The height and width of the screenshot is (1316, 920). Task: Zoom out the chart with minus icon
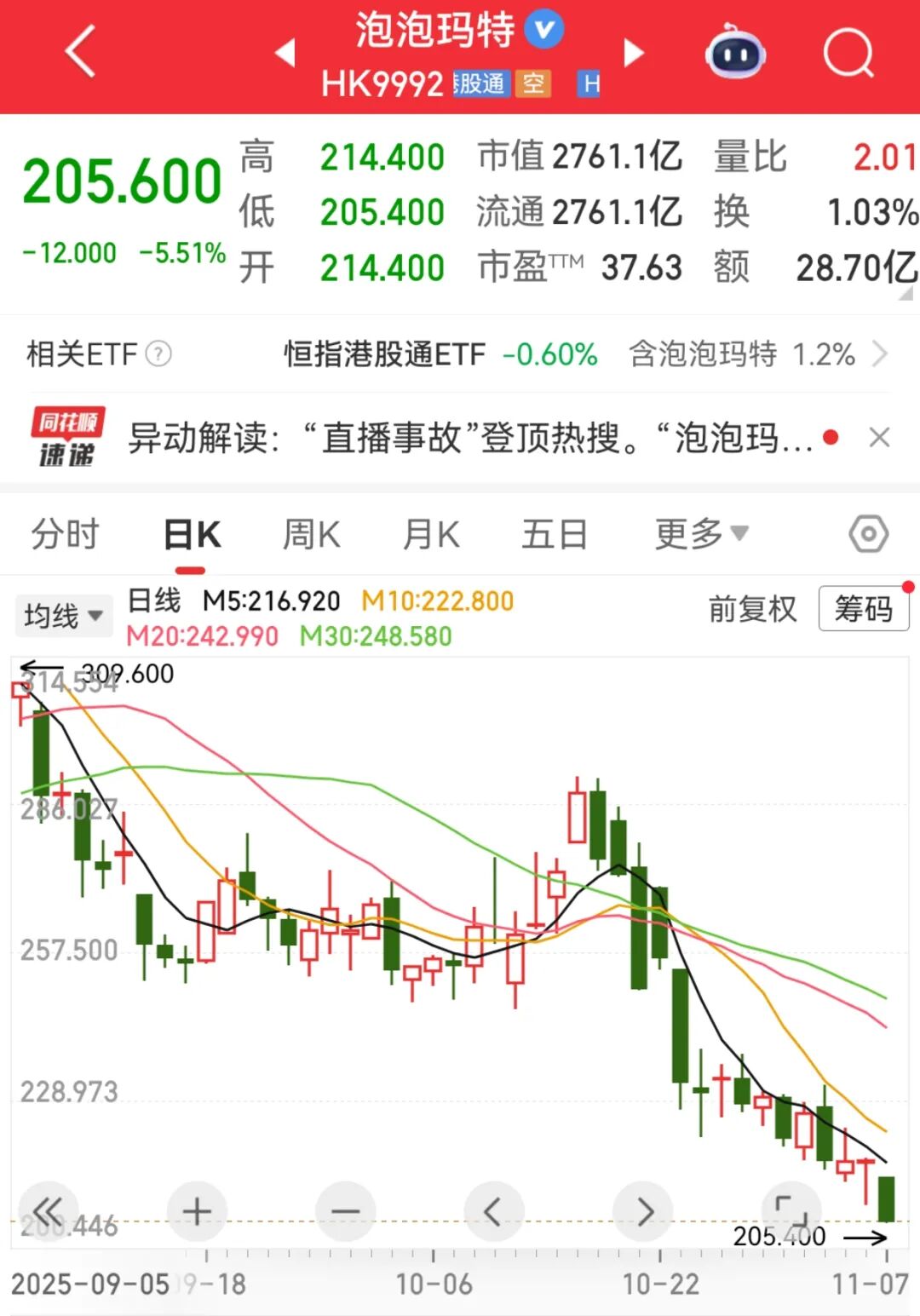345,1210
